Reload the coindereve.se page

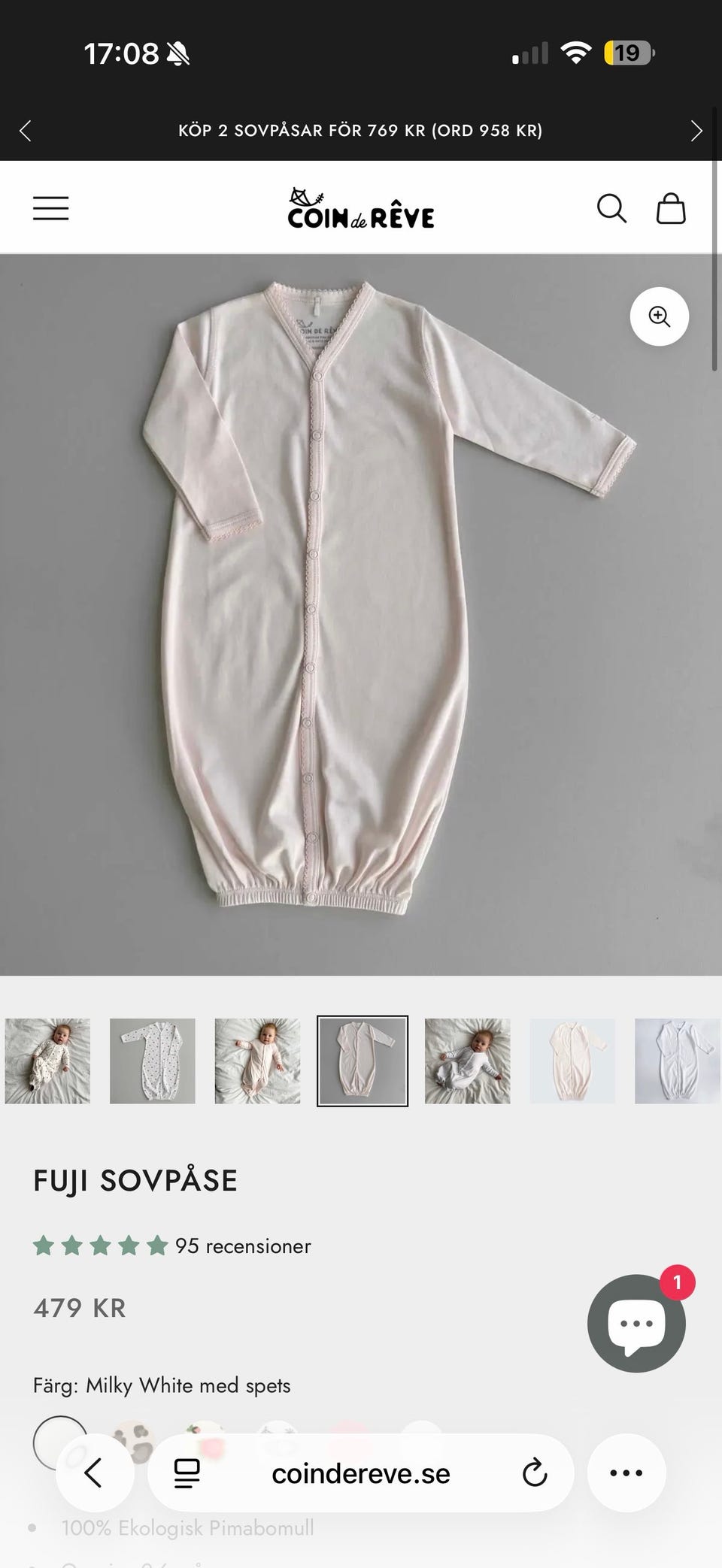534,1473
